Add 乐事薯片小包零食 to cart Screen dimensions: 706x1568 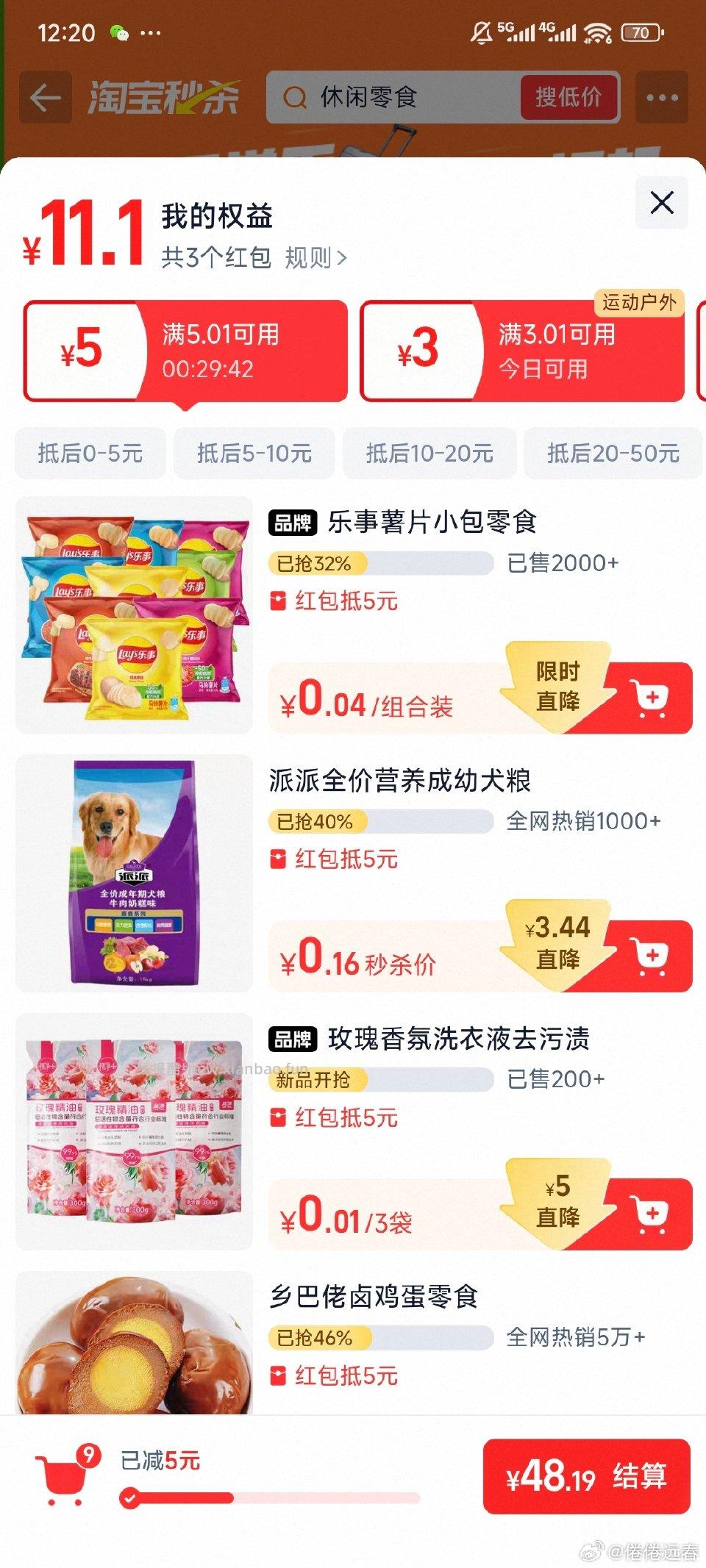tap(652, 698)
